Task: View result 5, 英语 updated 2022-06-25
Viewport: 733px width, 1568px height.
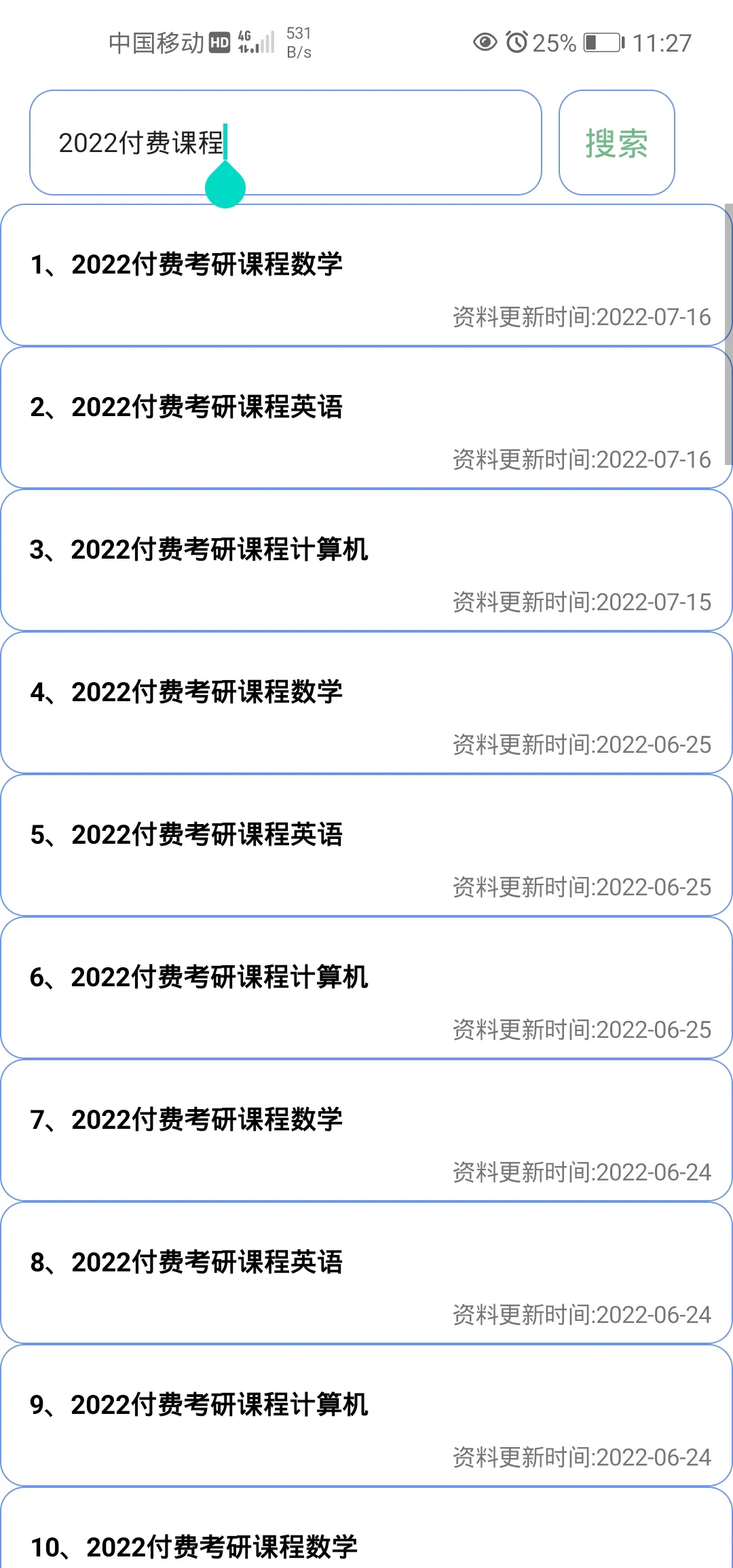Action: click(x=366, y=845)
